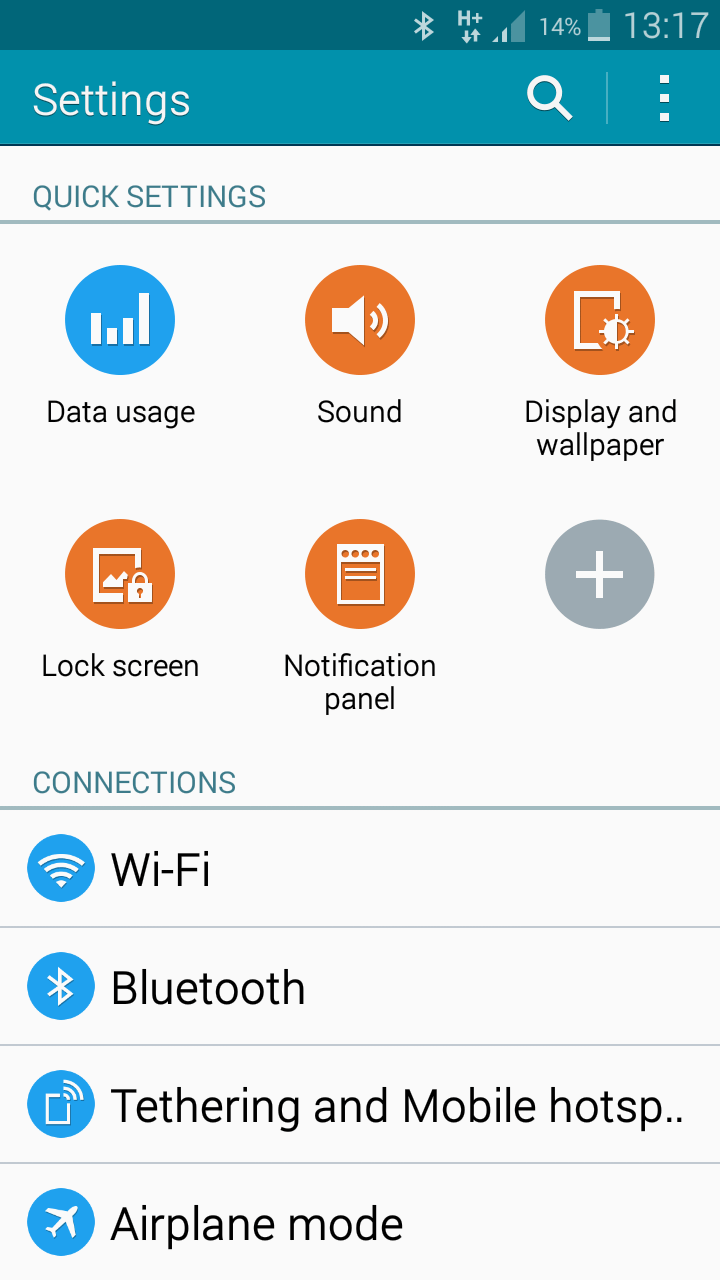Open Tethering and Mobile hotspot
This screenshot has height=1280, width=720.
click(x=360, y=1105)
